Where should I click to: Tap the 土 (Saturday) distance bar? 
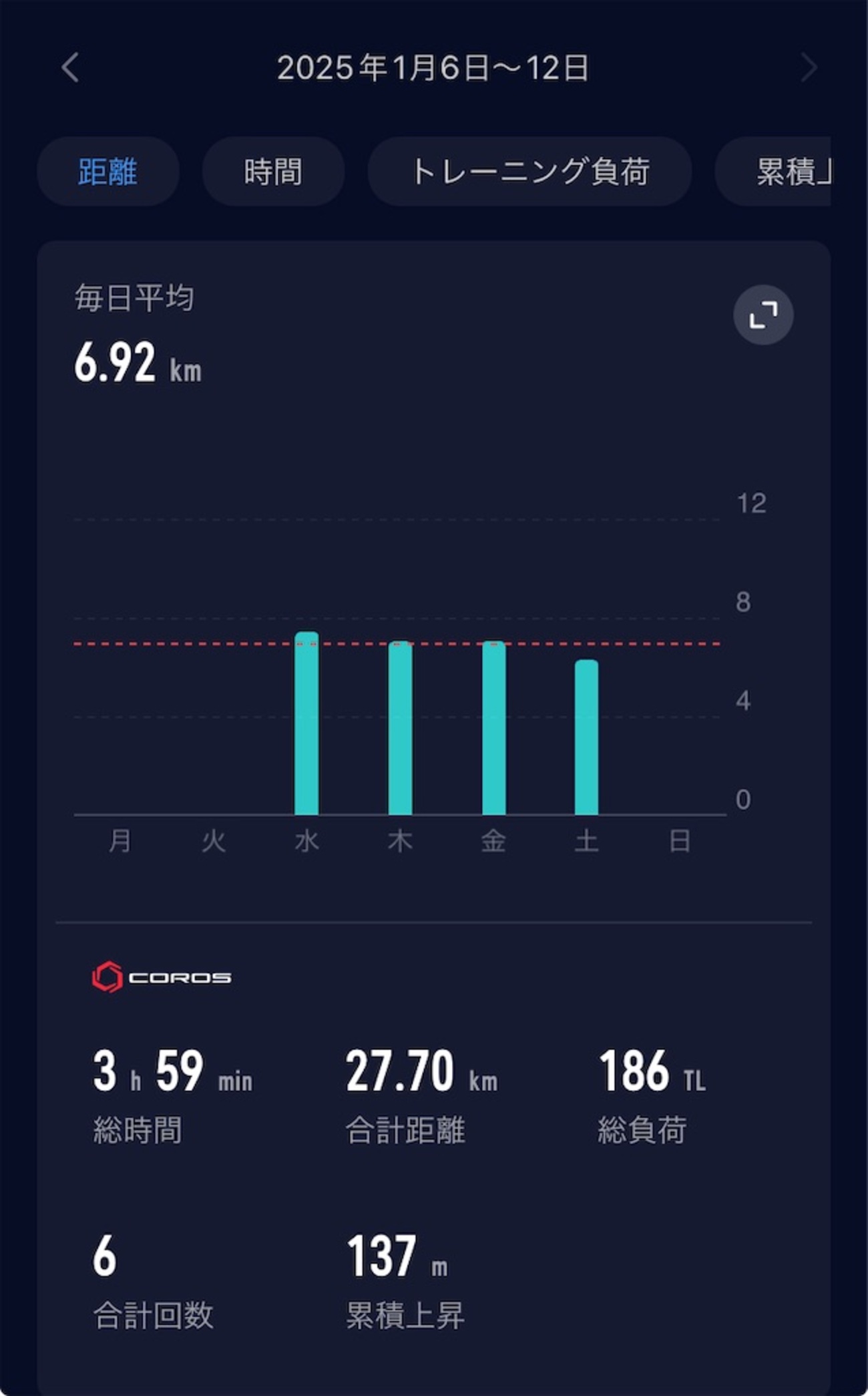(x=586, y=738)
